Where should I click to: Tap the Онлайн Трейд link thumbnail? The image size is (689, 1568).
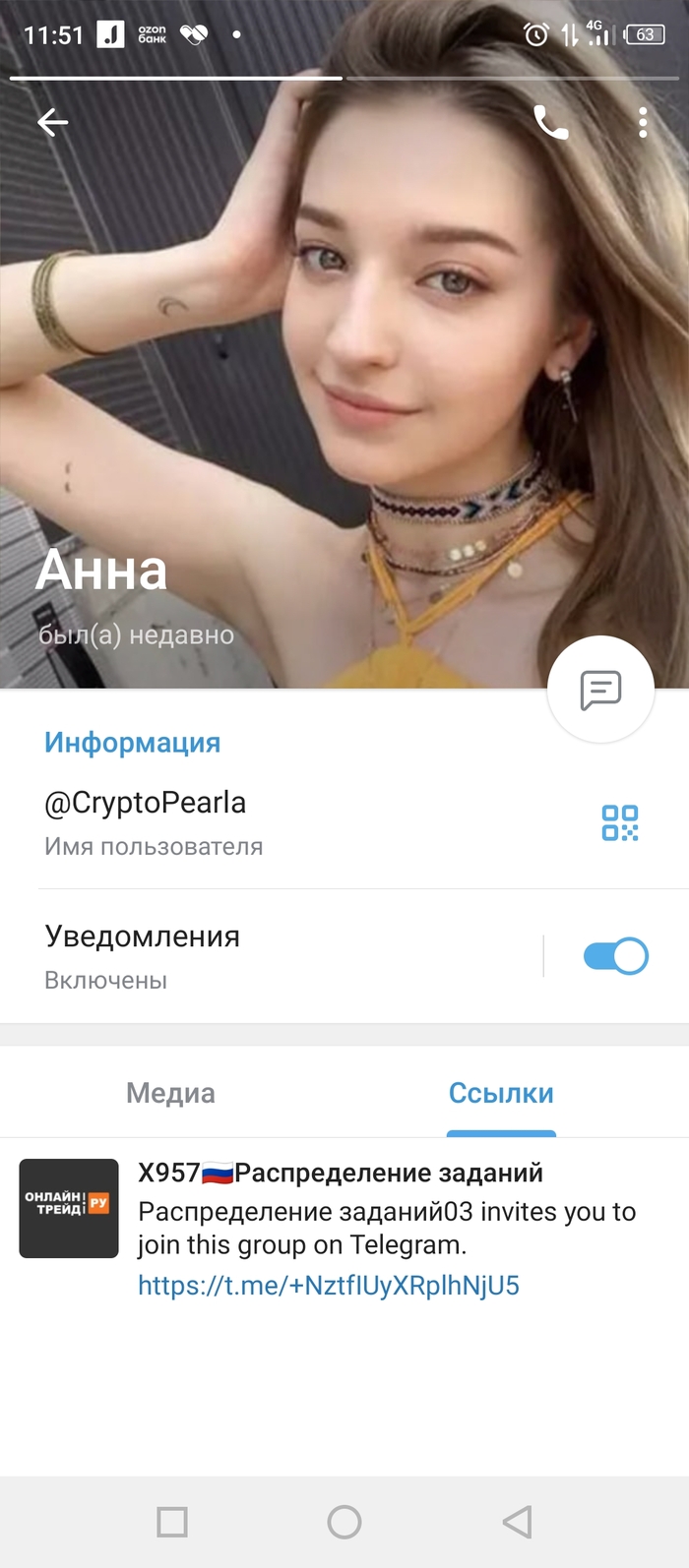(69, 1208)
